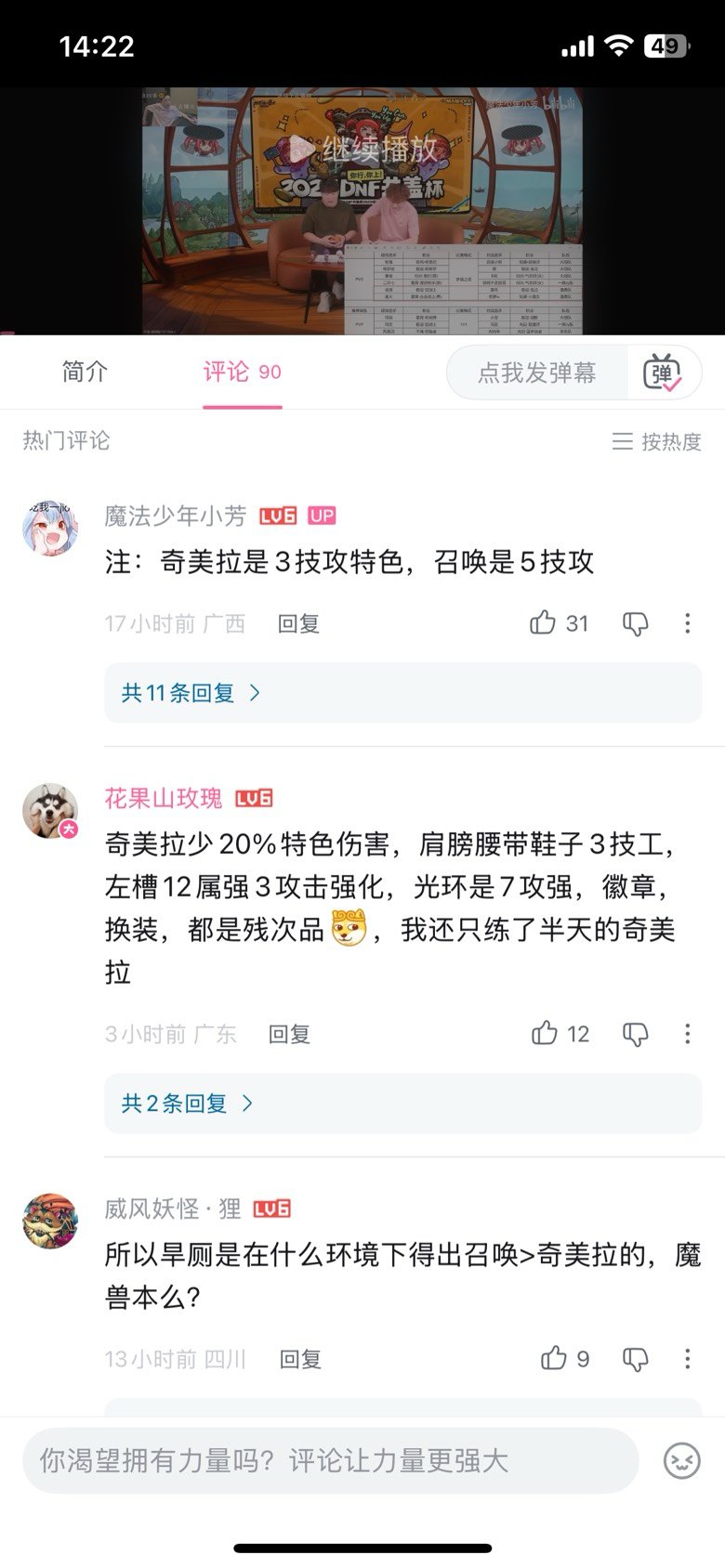Expand 共11条回复 thread
725x1568 pixels.
(191, 693)
